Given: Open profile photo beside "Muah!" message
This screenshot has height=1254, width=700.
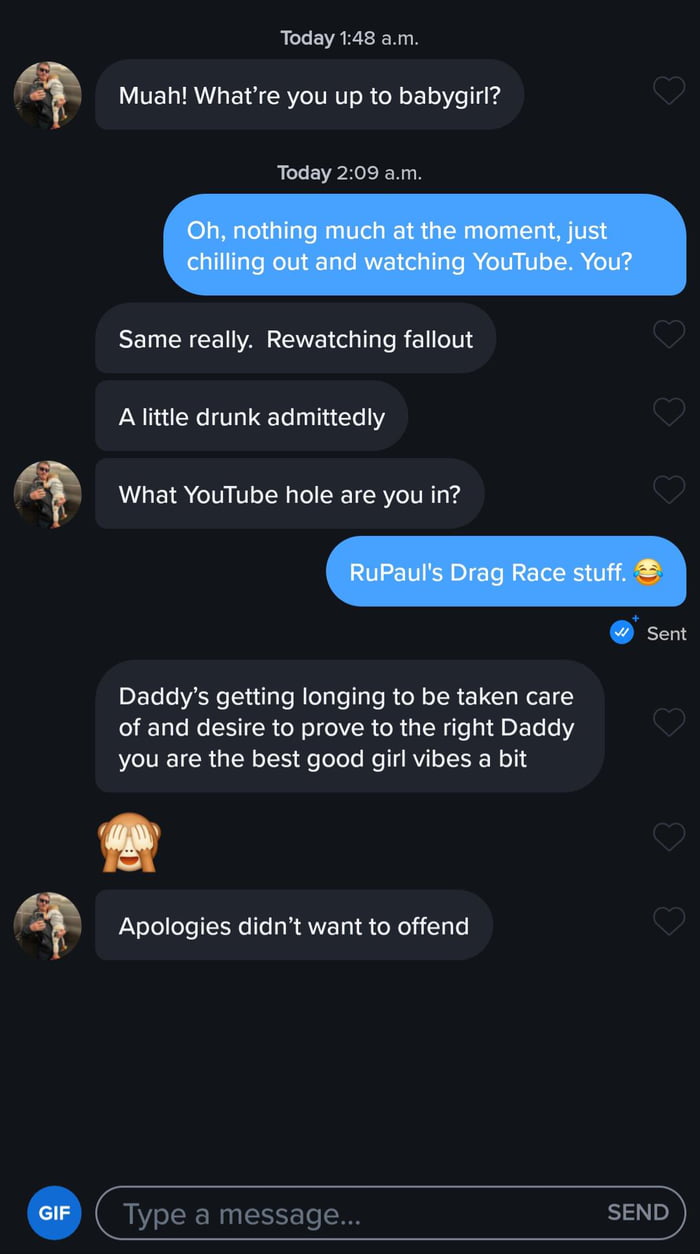Looking at the screenshot, I should pyautogui.click(x=47, y=95).
